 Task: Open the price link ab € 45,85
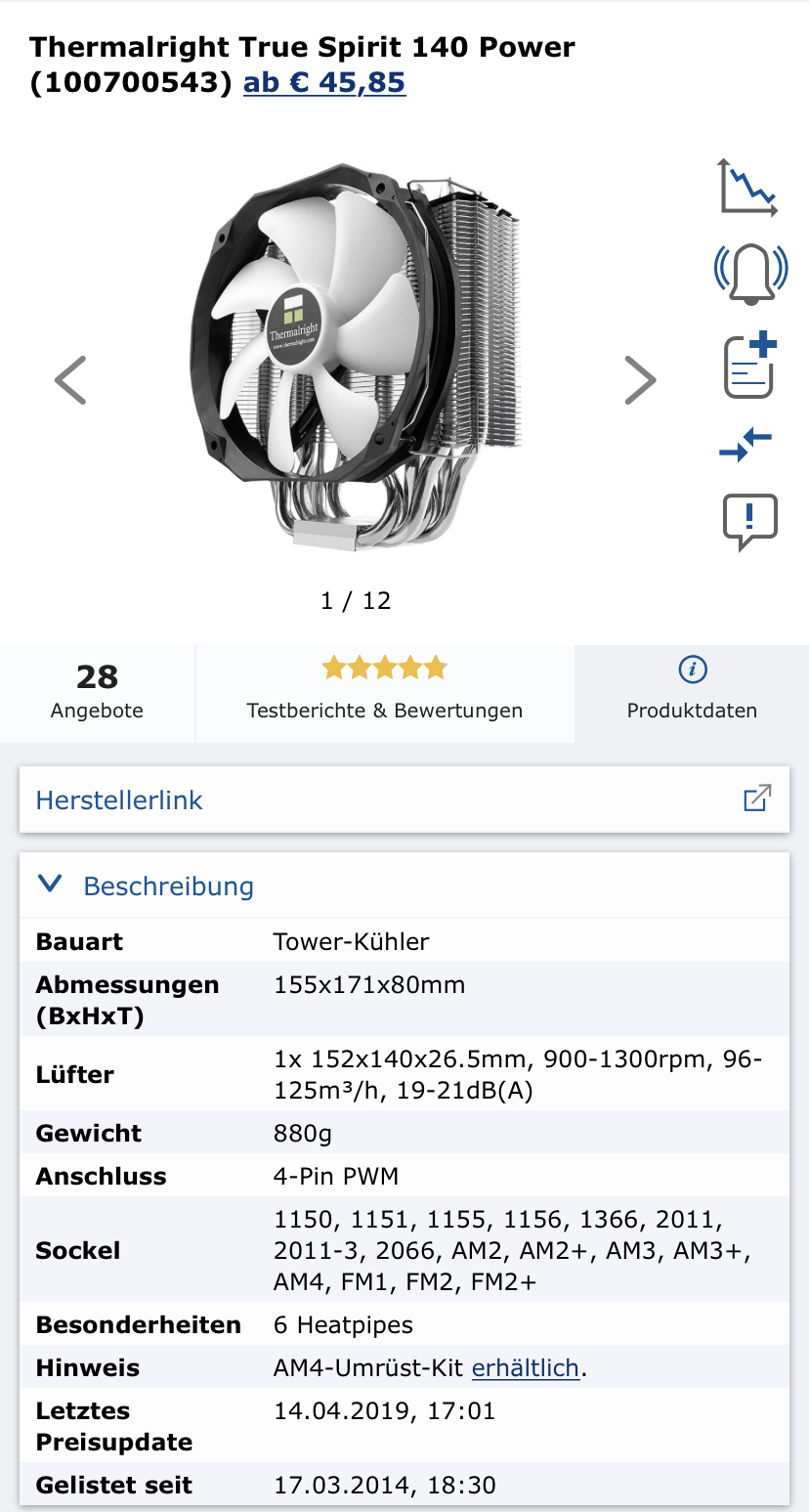point(323,82)
